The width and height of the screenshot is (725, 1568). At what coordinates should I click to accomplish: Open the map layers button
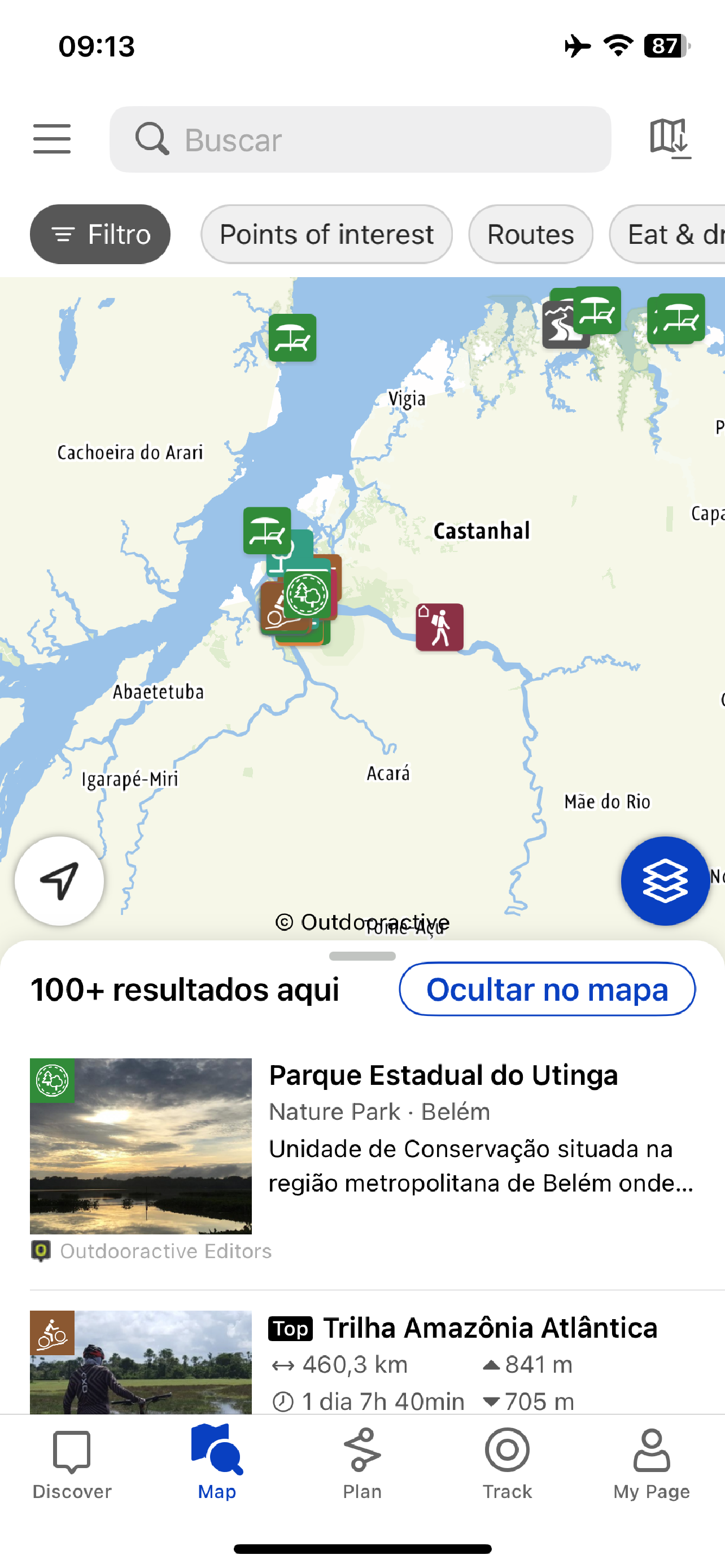click(x=665, y=880)
